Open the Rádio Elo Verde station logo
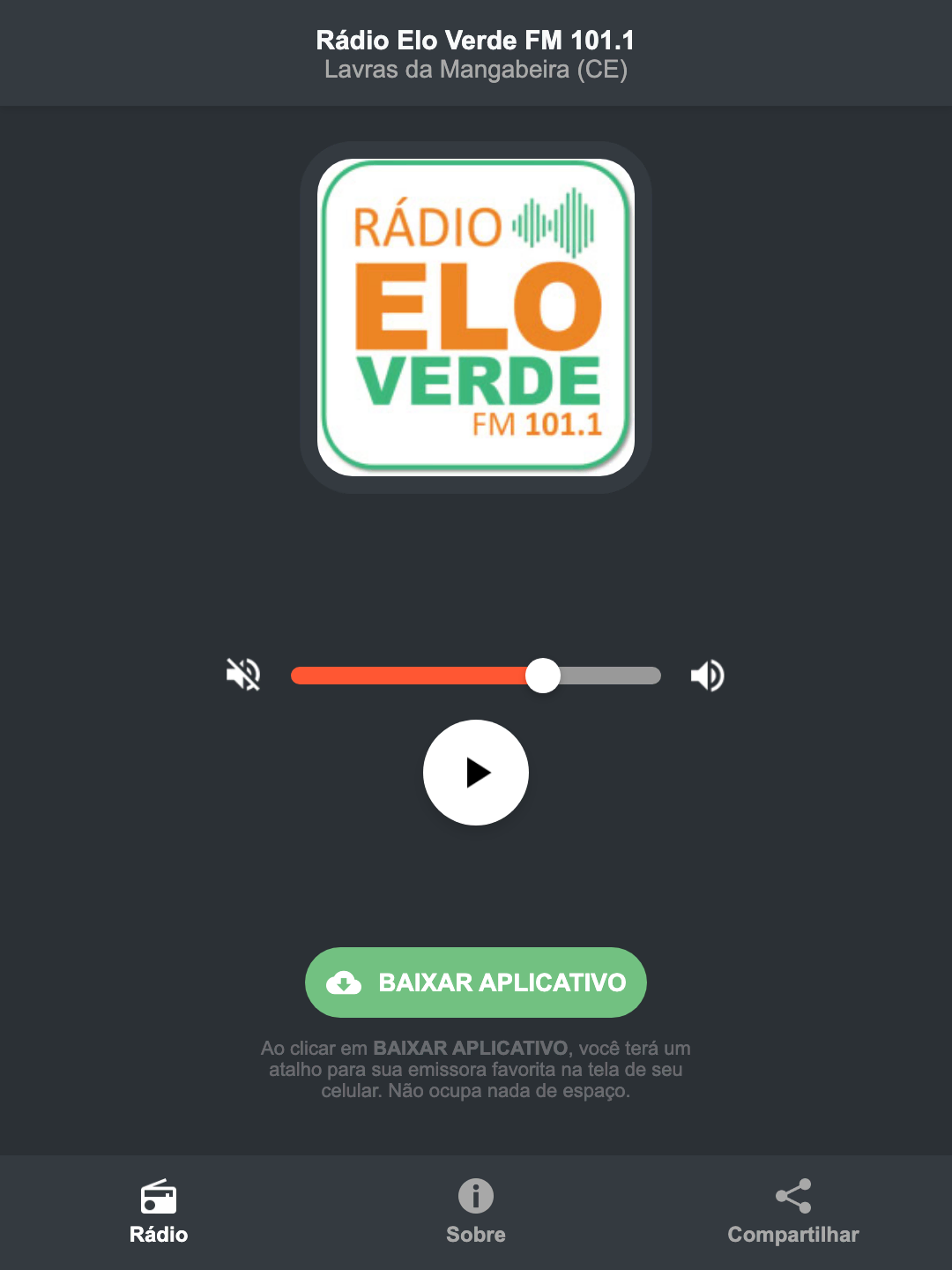 pyautogui.click(x=476, y=313)
